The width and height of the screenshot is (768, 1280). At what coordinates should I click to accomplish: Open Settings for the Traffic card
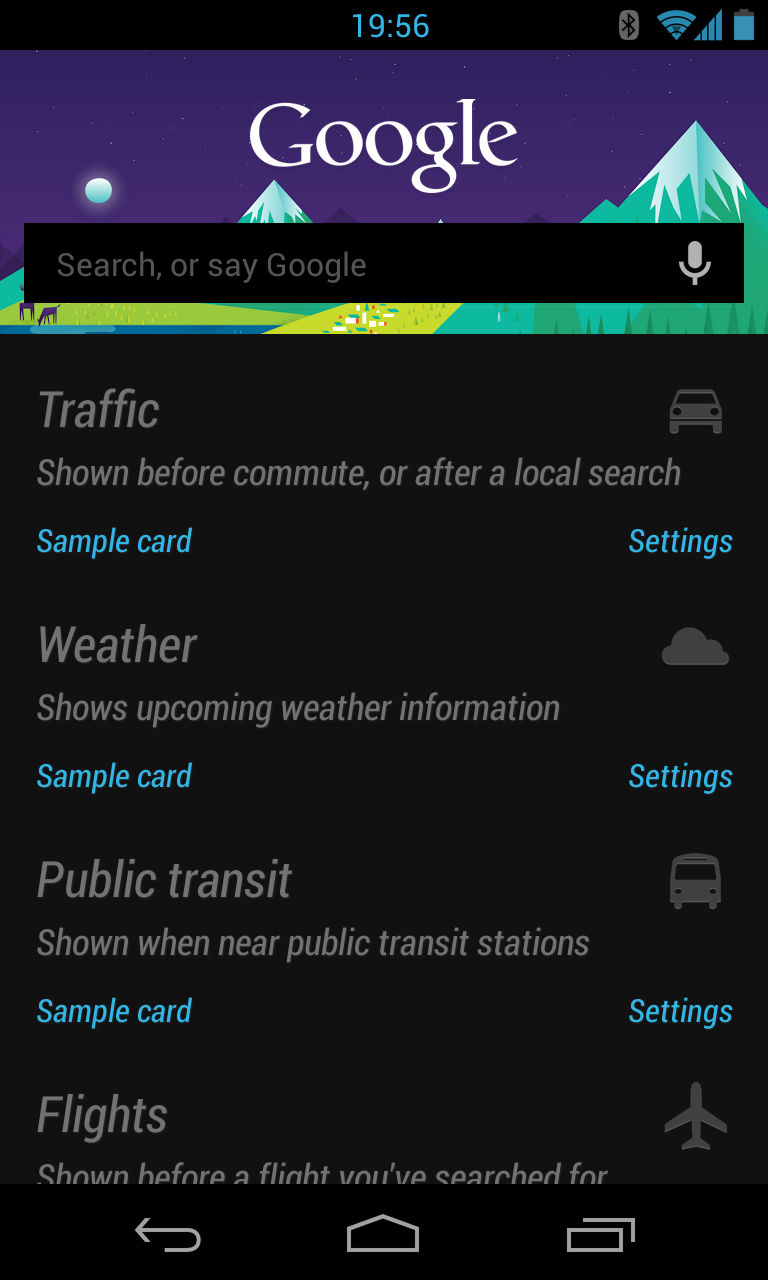680,541
